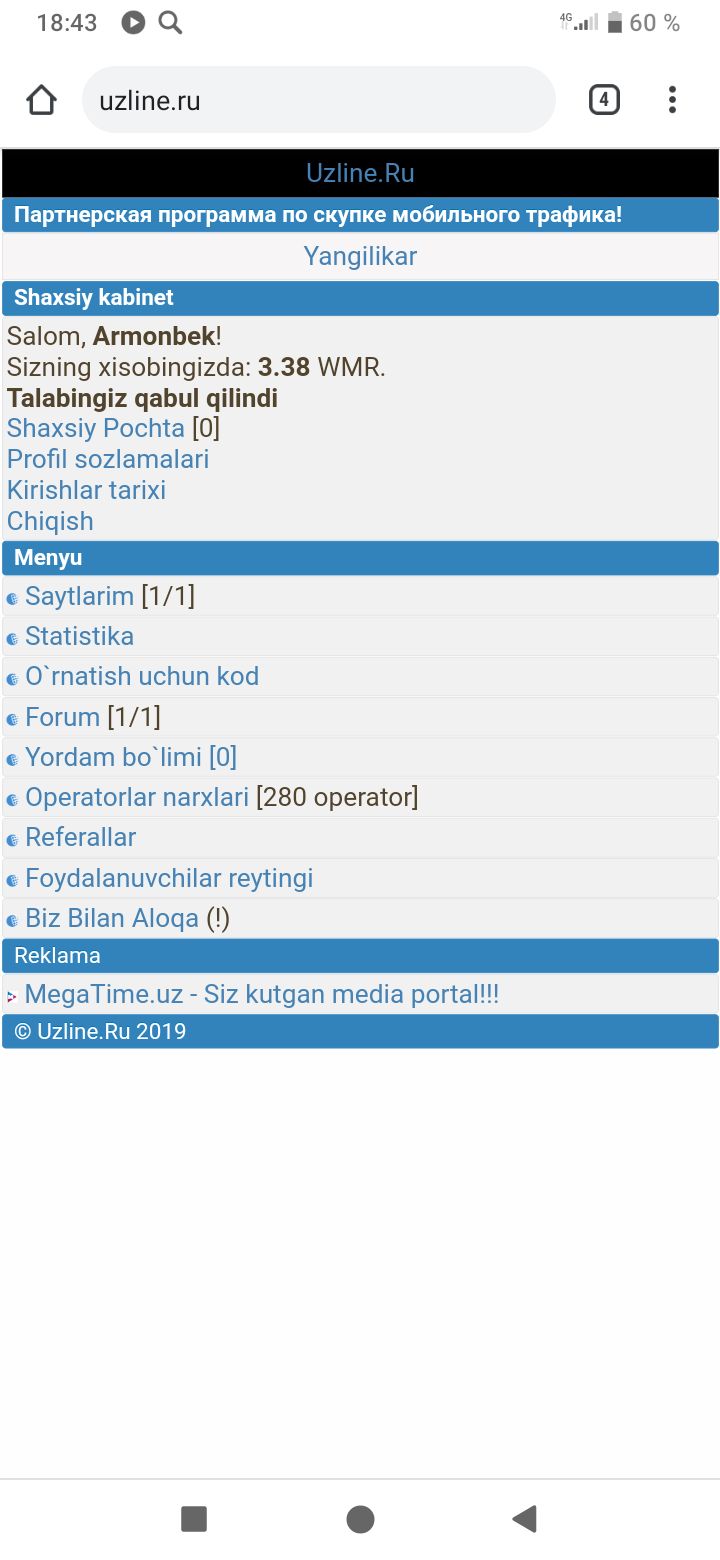Open Foydalanuvchilar reytingi
The image size is (720, 1560).
point(169,878)
